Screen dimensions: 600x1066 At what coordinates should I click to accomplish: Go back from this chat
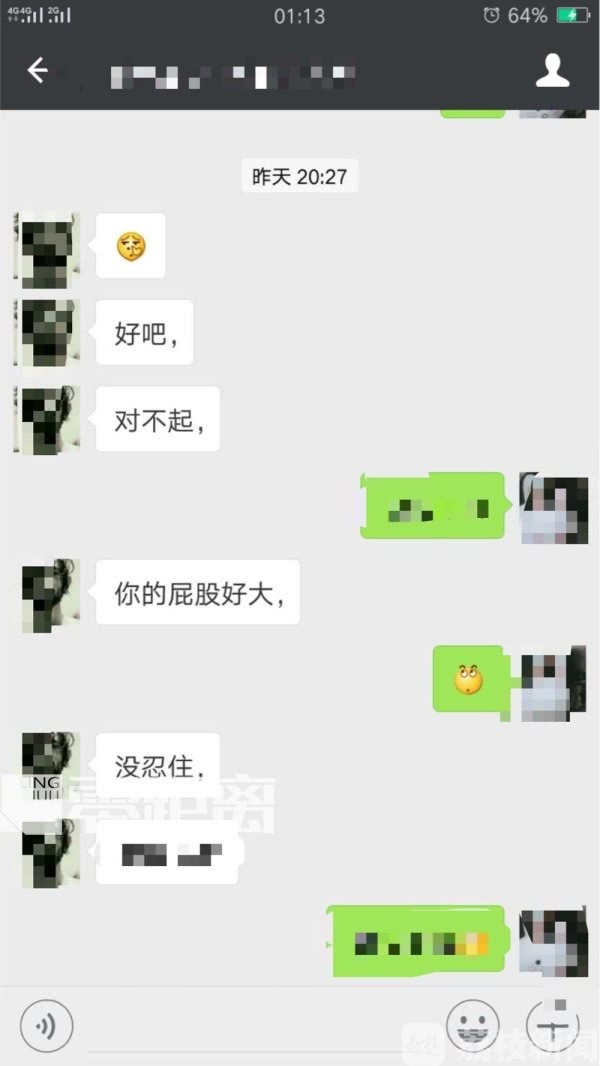(x=38, y=71)
